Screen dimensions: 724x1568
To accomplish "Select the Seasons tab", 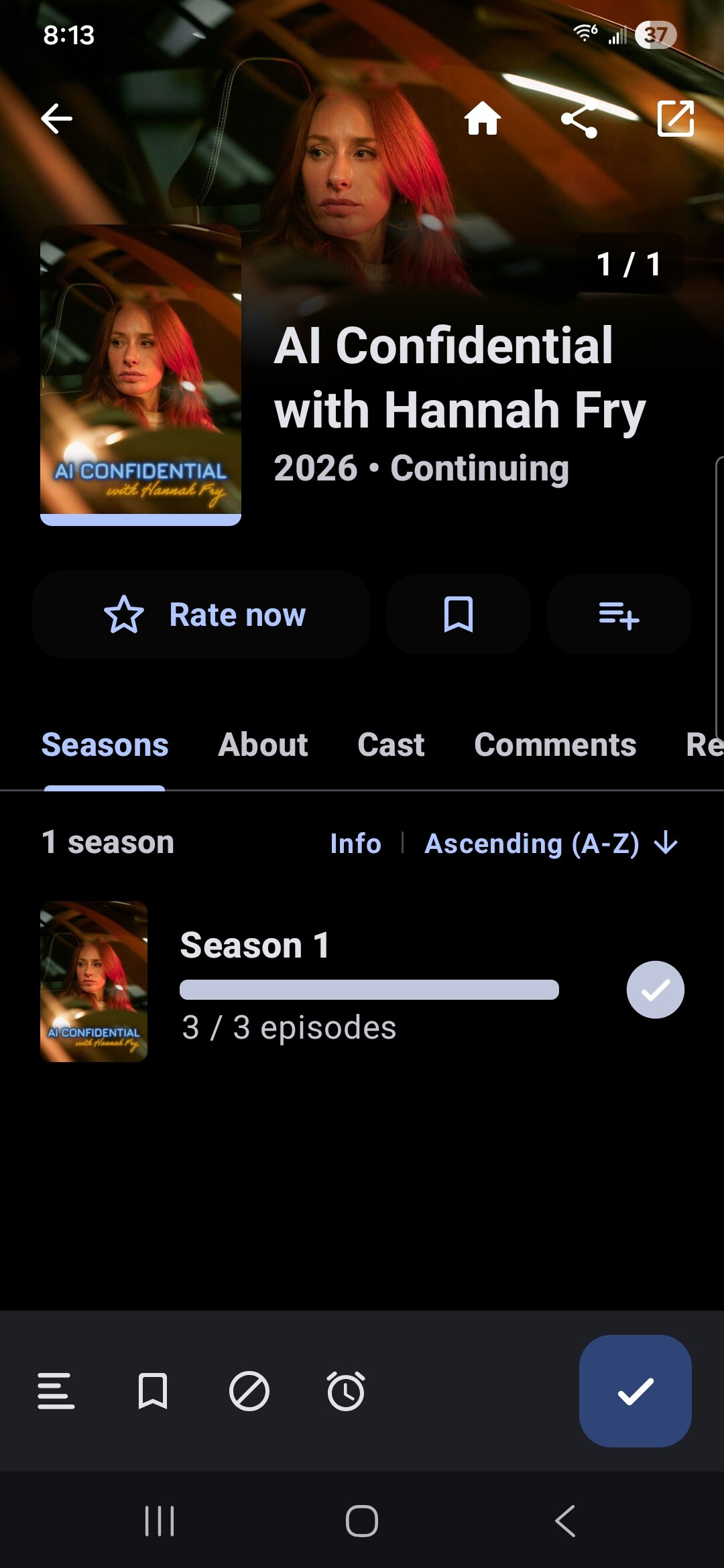I will (105, 745).
